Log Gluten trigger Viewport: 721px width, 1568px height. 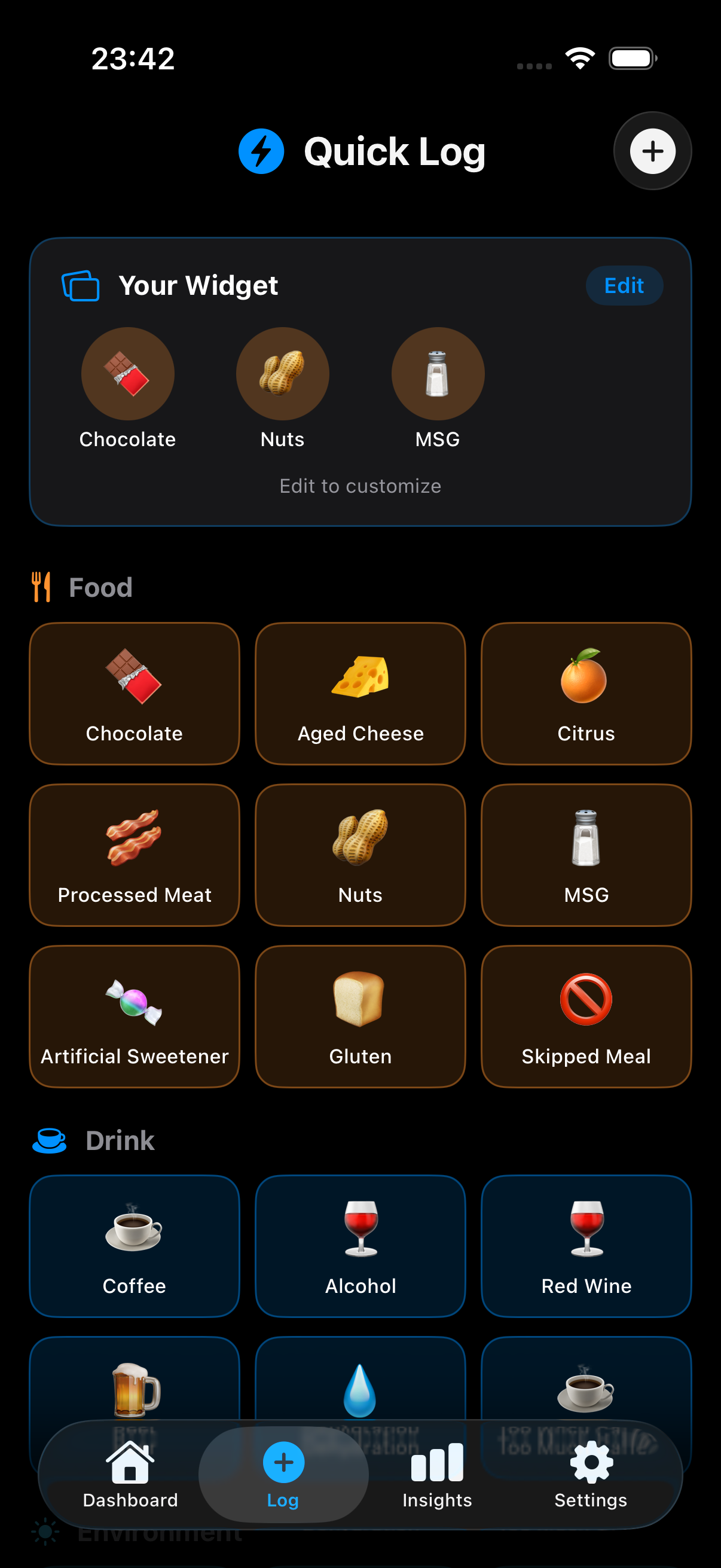[x=360, y=1016]
